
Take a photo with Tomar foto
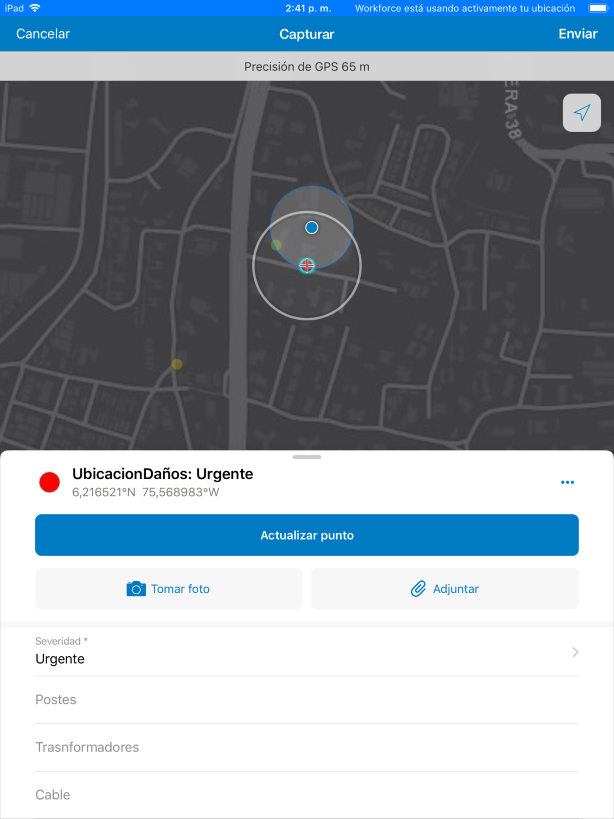[x=169, y=589]
